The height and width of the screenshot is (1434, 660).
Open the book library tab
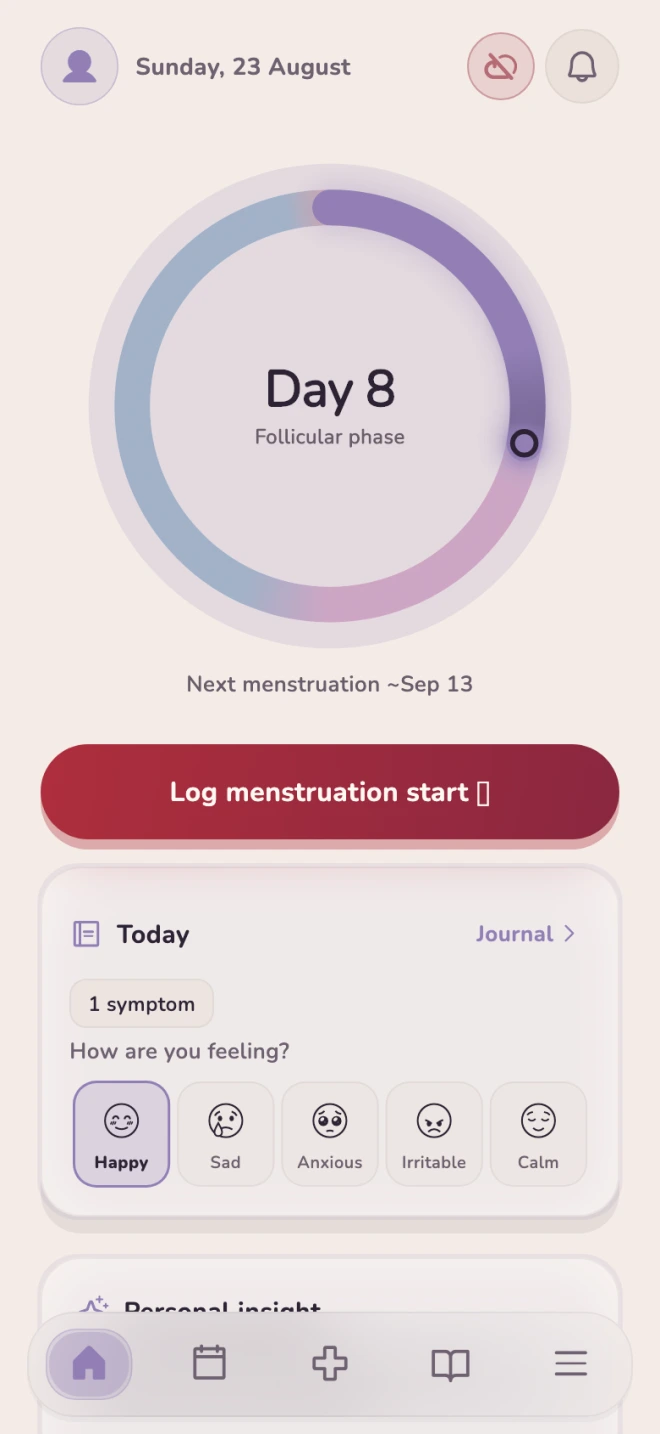click(x=450, y=1363)
